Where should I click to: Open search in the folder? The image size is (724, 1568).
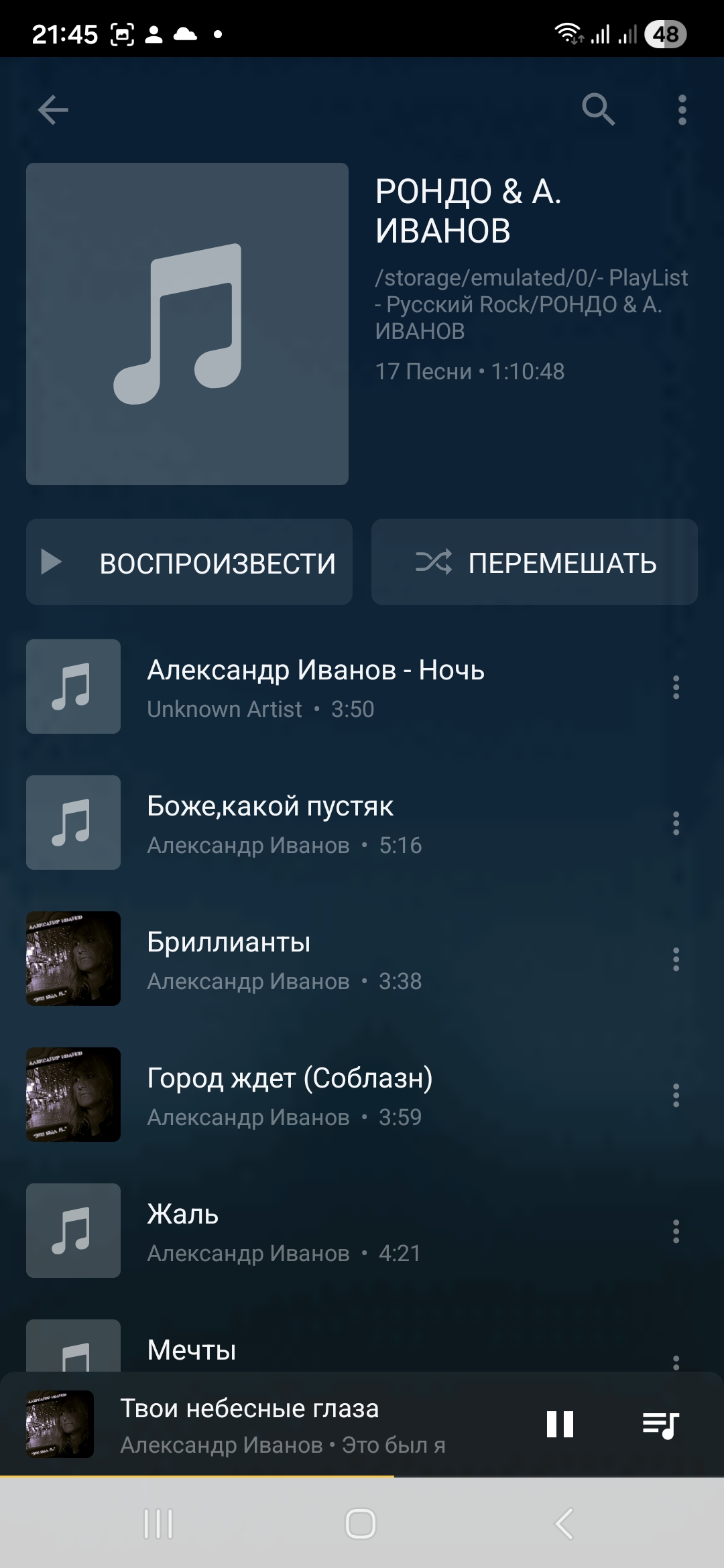click(598, 109)
